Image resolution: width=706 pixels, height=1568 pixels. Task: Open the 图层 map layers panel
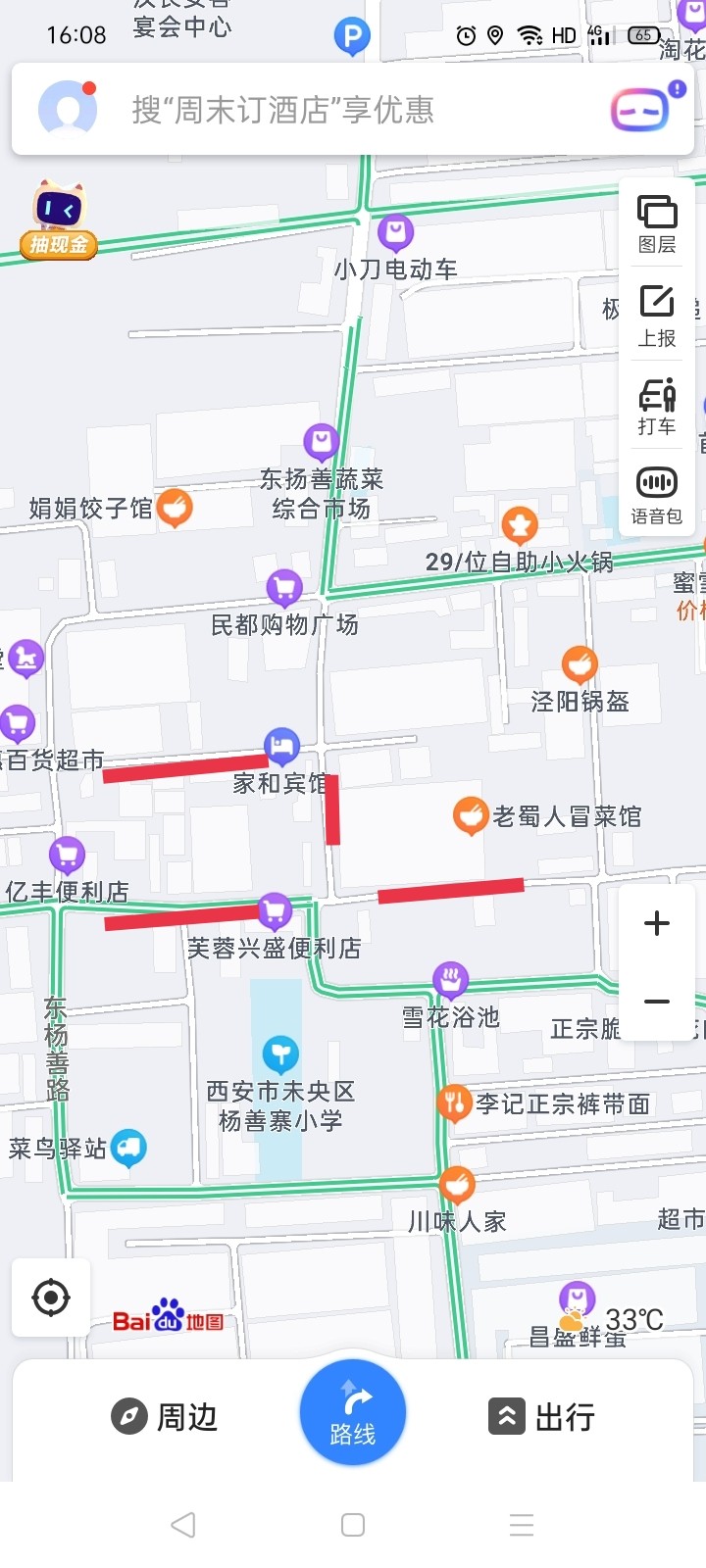pos(657,224)
